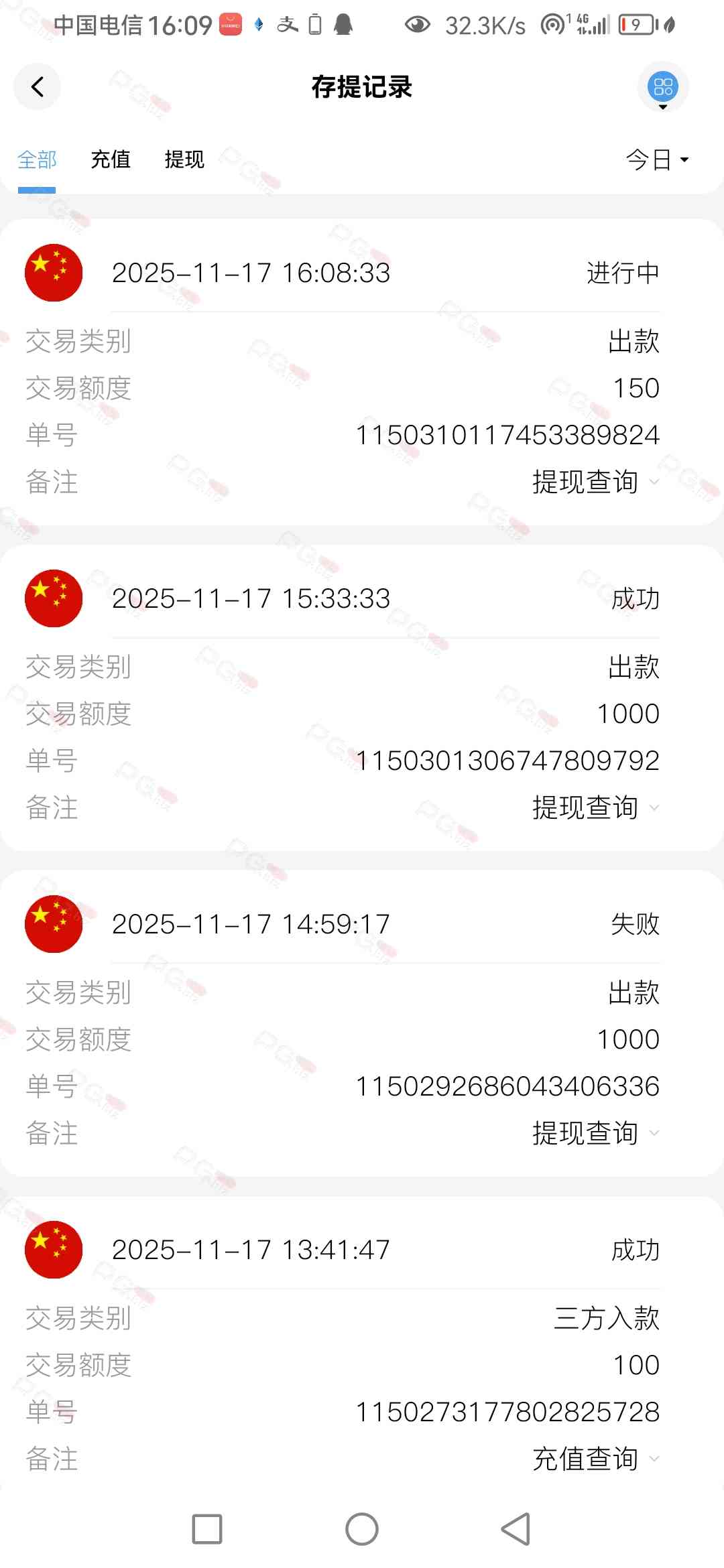Image resolution: width=724 pixels, height=1568 pixels.
Task: Switch to the 充值 tab
Action: 111,159
